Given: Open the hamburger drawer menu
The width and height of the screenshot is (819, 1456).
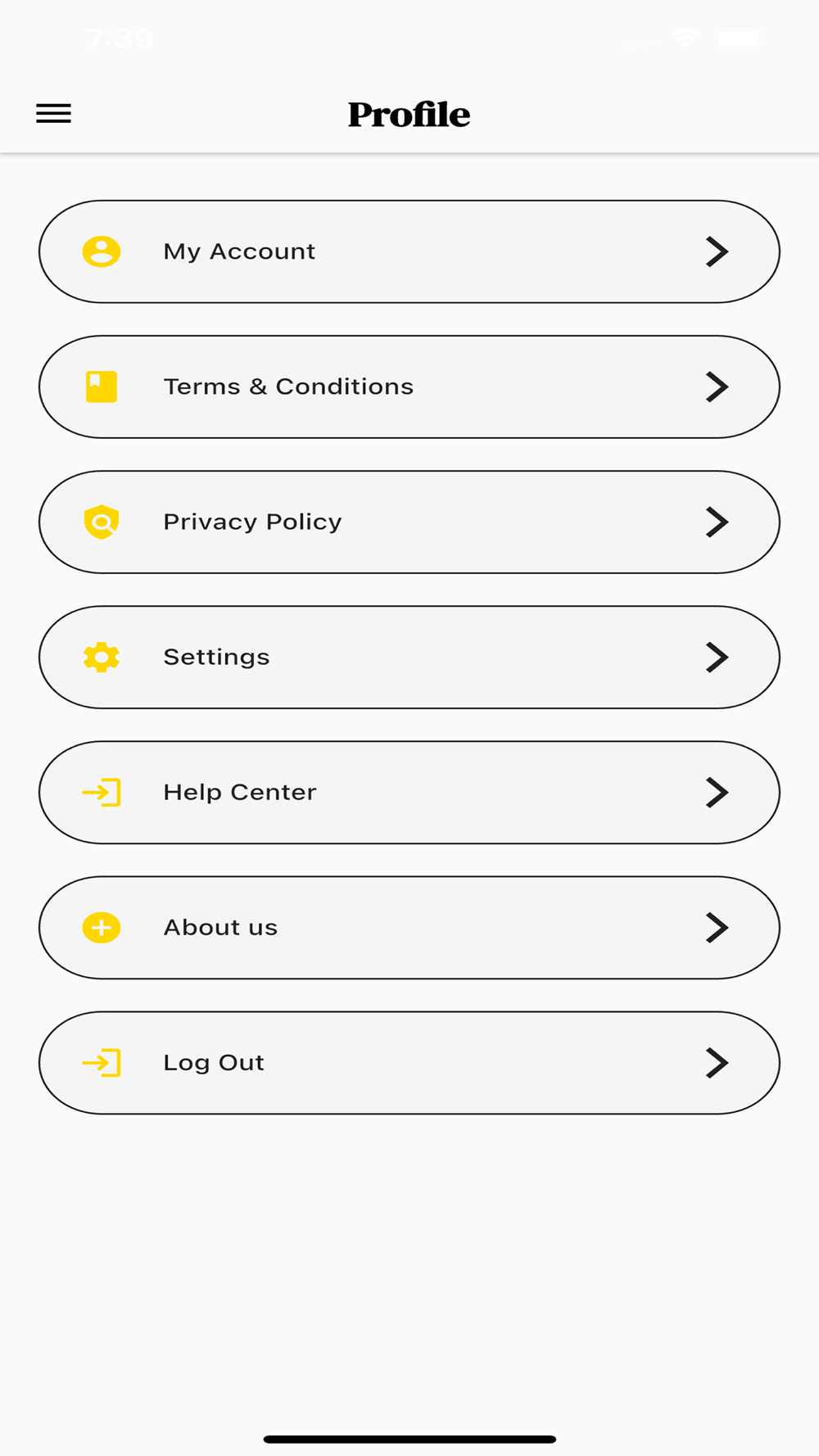Looking at the screenshot, I should (x=54, y=114).
